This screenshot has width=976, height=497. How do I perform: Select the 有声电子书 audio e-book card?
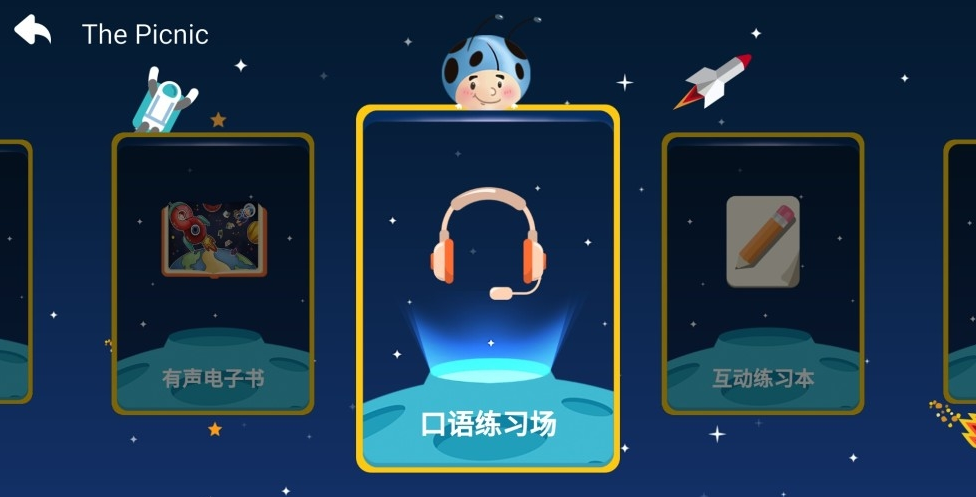point(213,273)
